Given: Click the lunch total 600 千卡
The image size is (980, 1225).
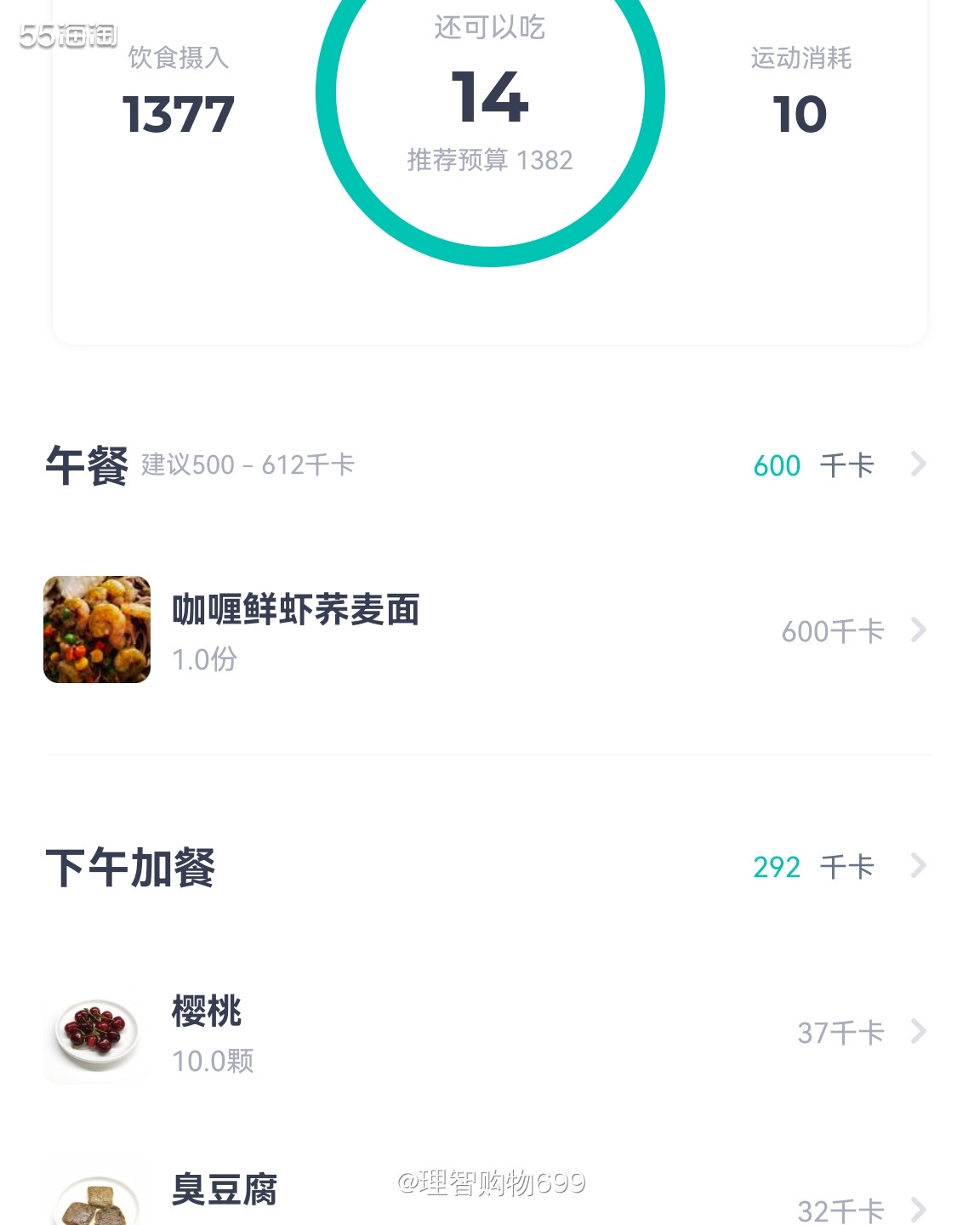Looking at the screenshot, I should pyautogui.click(x=775, y=464).
